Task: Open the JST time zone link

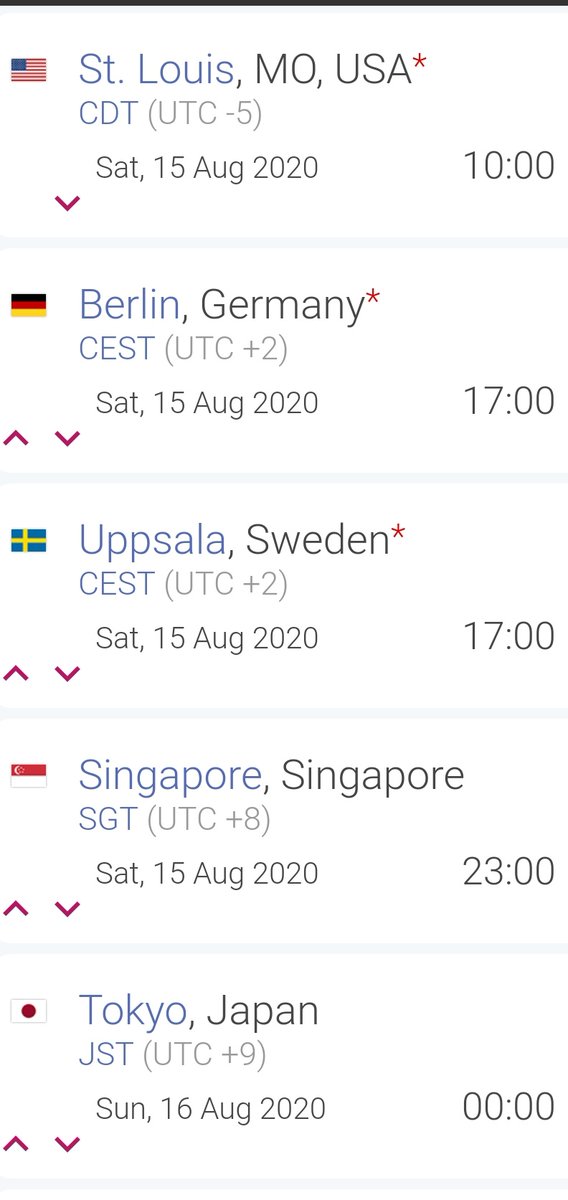Action: pyautogui.click(x=106, y=1054)
